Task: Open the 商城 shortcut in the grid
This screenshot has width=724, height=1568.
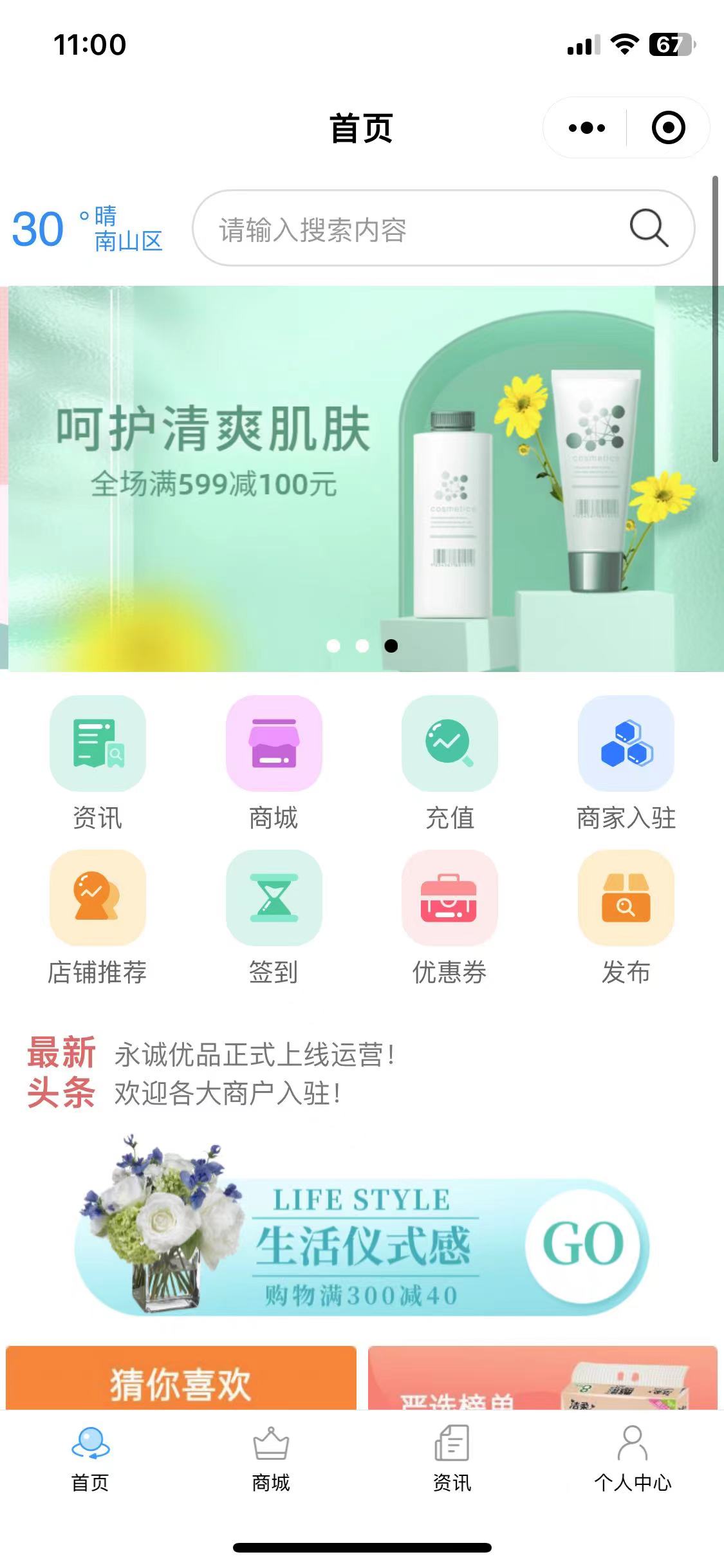Action: [274, 762]
